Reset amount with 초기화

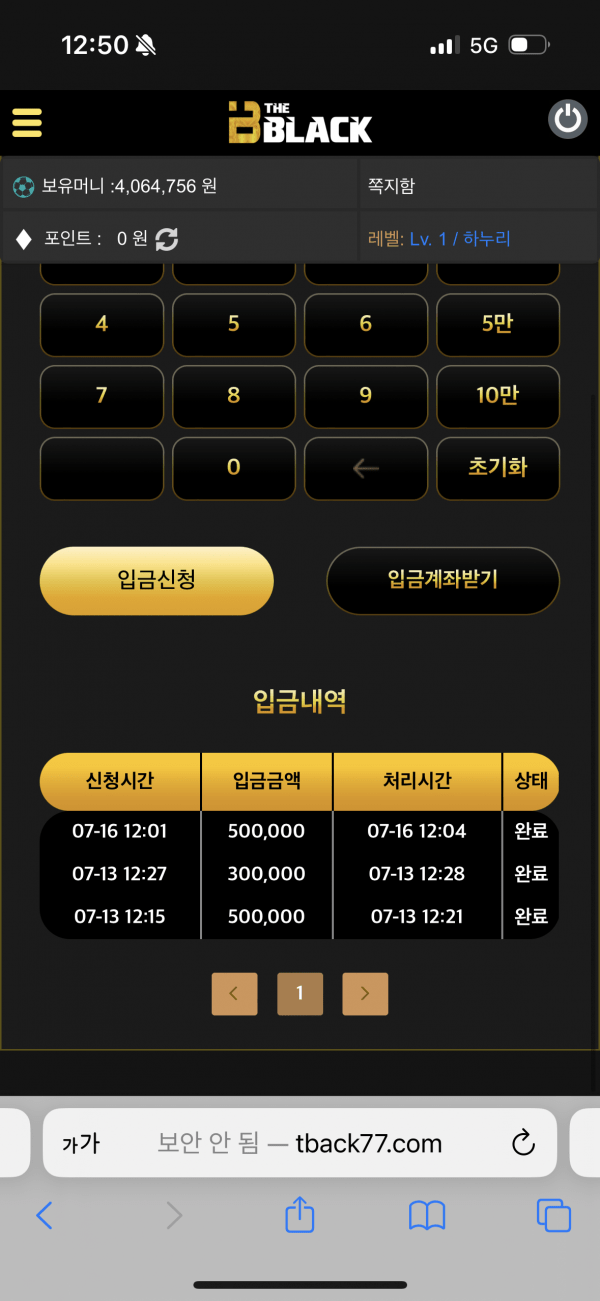coord(497,467)
